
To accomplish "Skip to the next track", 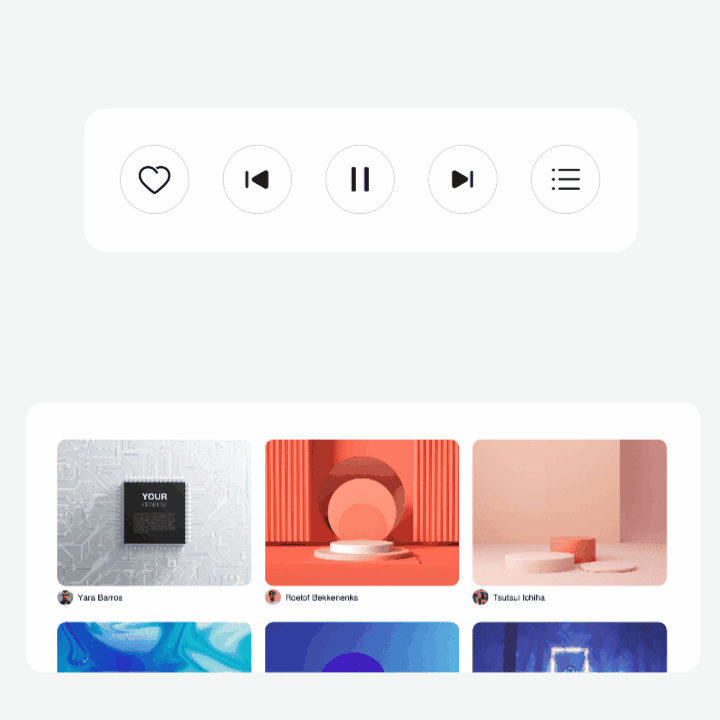I will [462, 180].
